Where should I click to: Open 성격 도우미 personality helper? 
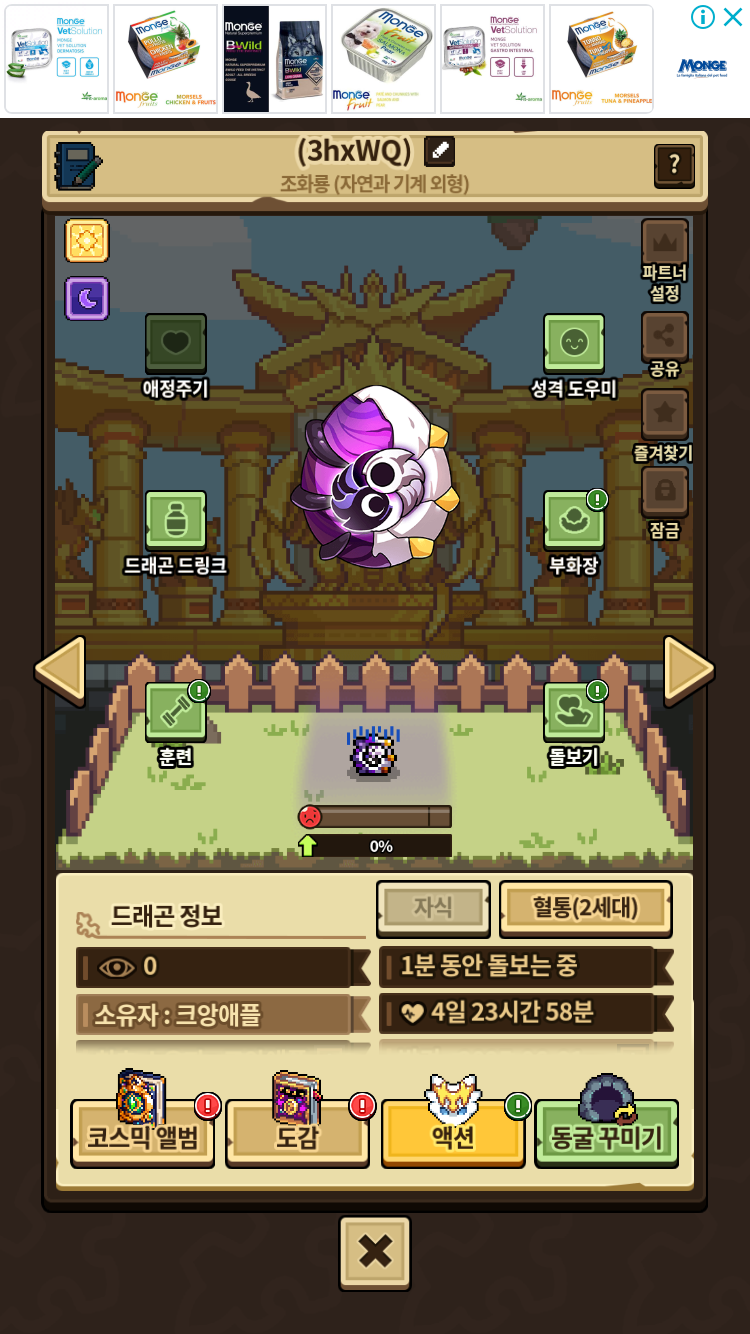(574, 344)
